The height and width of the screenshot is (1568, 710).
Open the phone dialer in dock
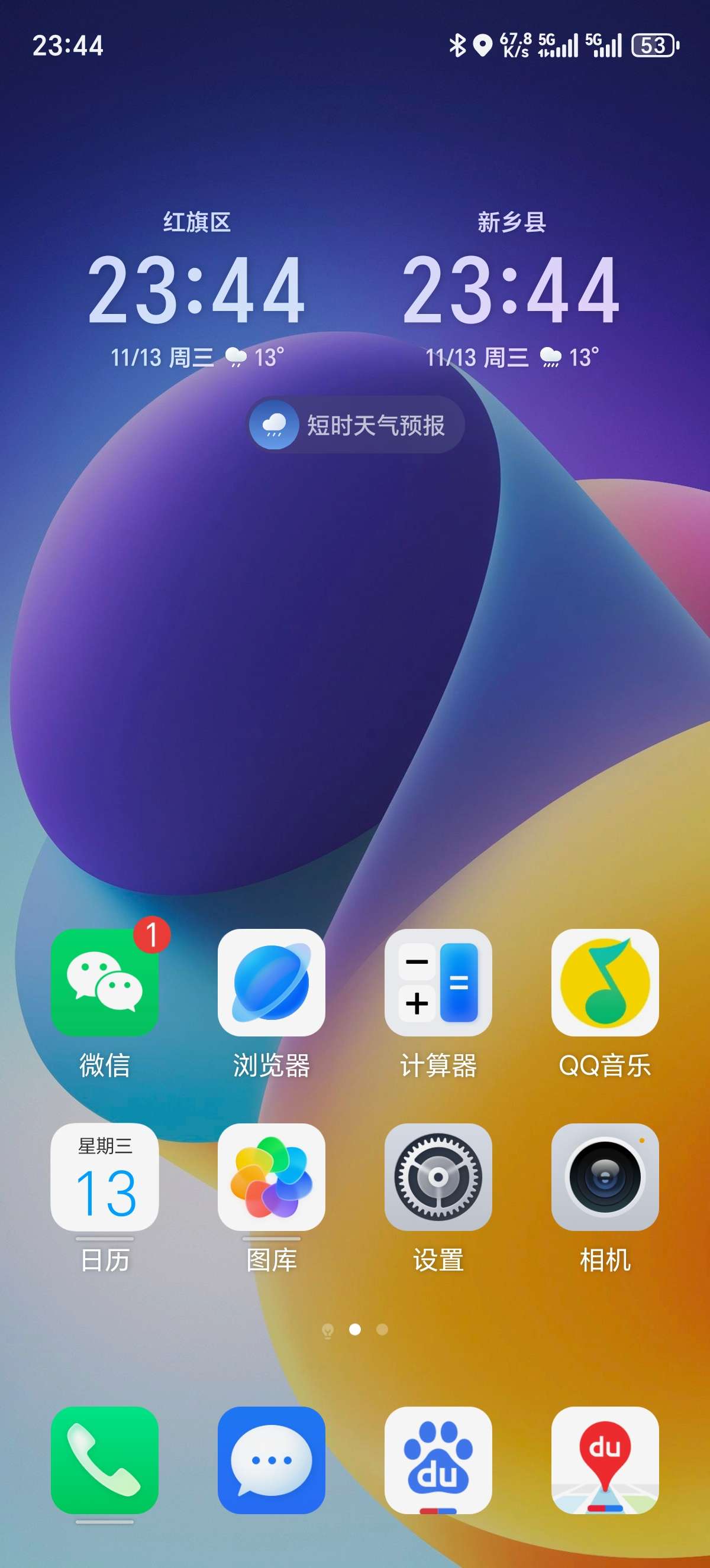pyautogui.click(x=105, y=1460)
